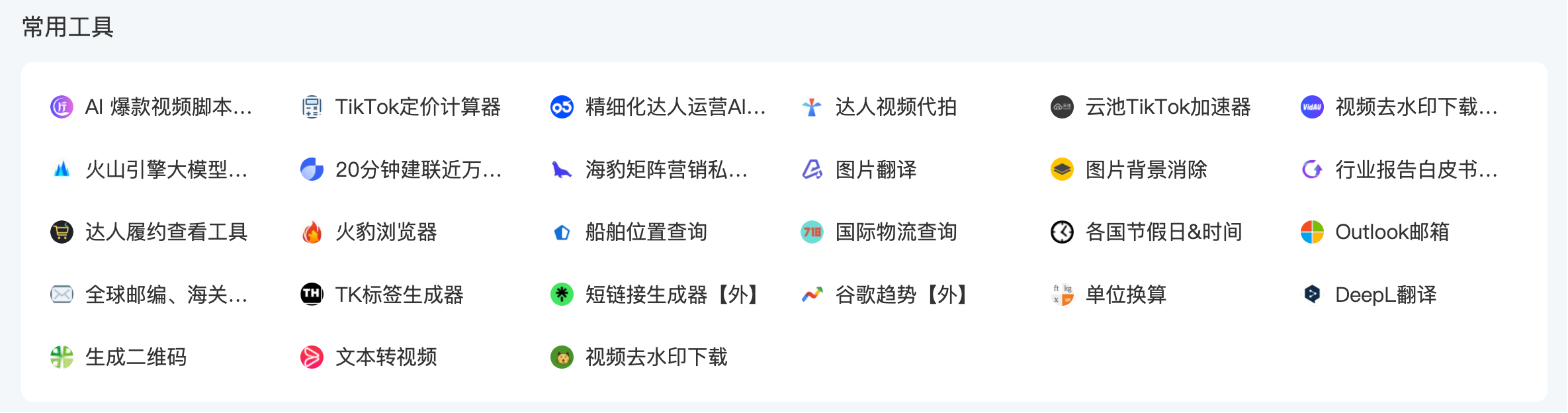Open DeepL翻译
The width and height of the screenshot is (1568, 413).
[1385, 295]
